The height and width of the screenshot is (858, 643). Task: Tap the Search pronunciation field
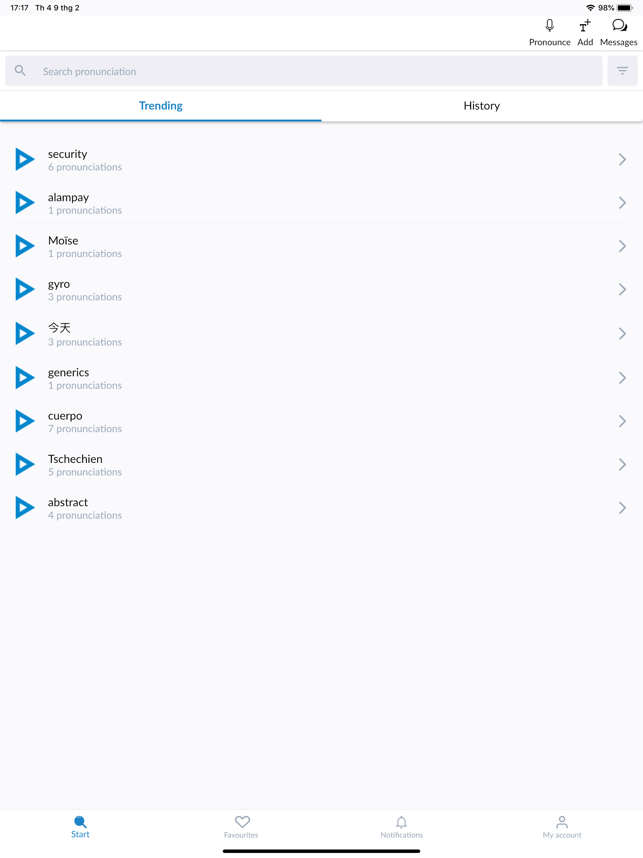point(300,71)
